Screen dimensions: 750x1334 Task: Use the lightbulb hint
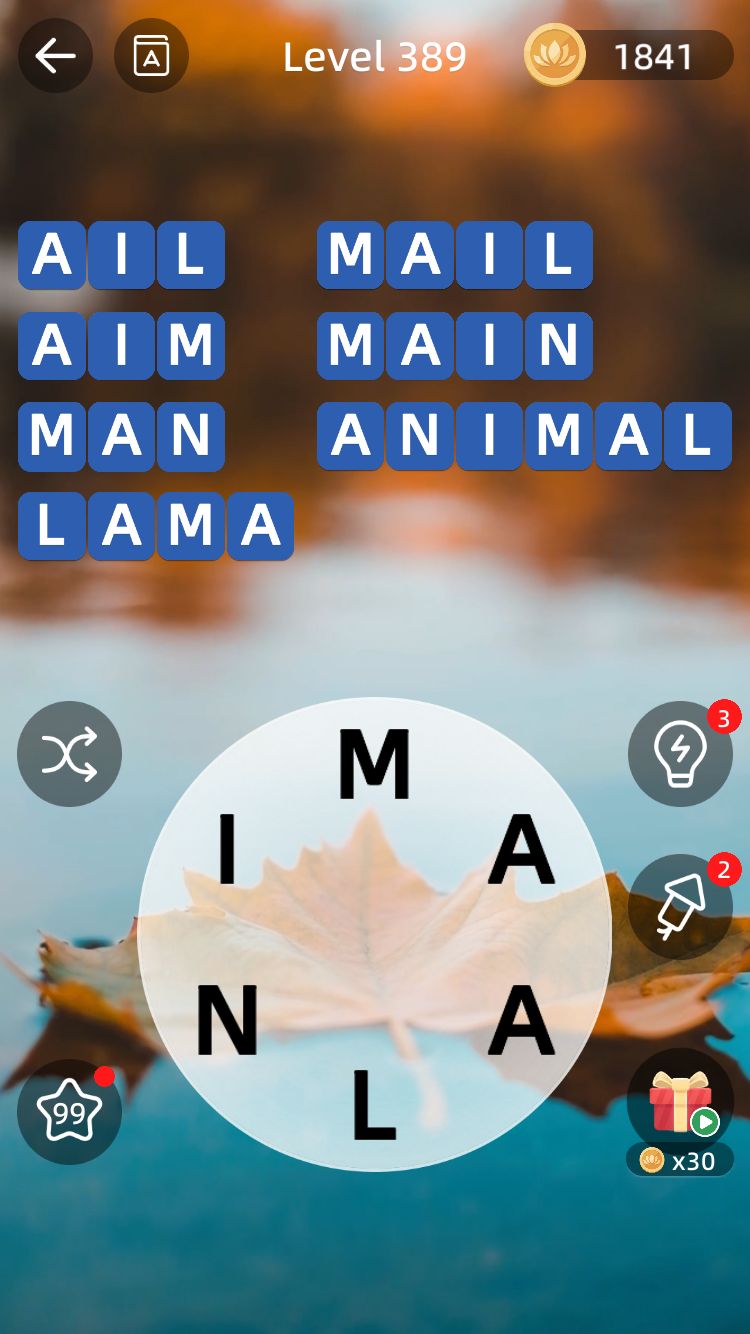pyautogui.click(x=680, y=754)
